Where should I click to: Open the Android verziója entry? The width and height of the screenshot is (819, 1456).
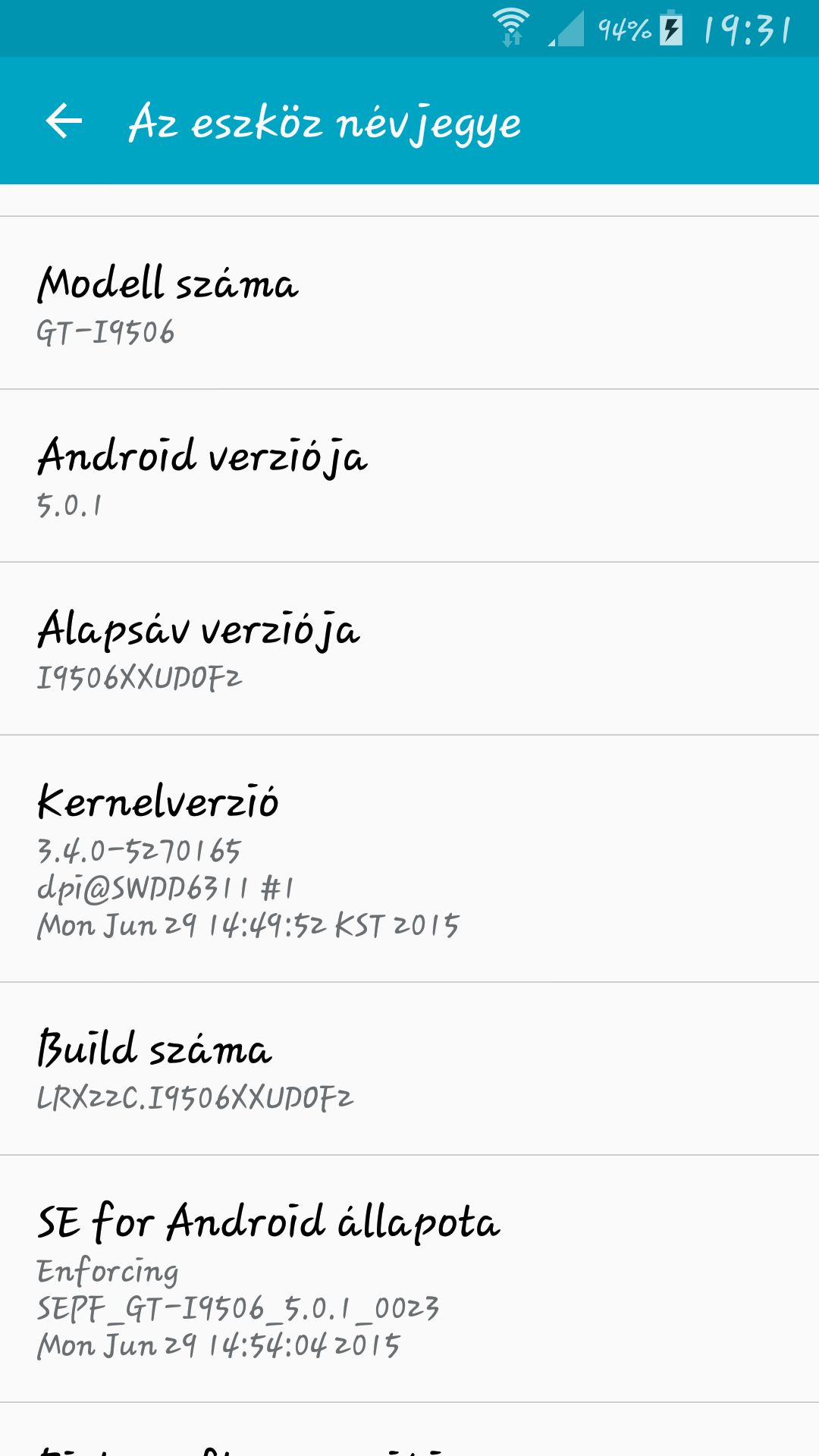click(409, 476)
